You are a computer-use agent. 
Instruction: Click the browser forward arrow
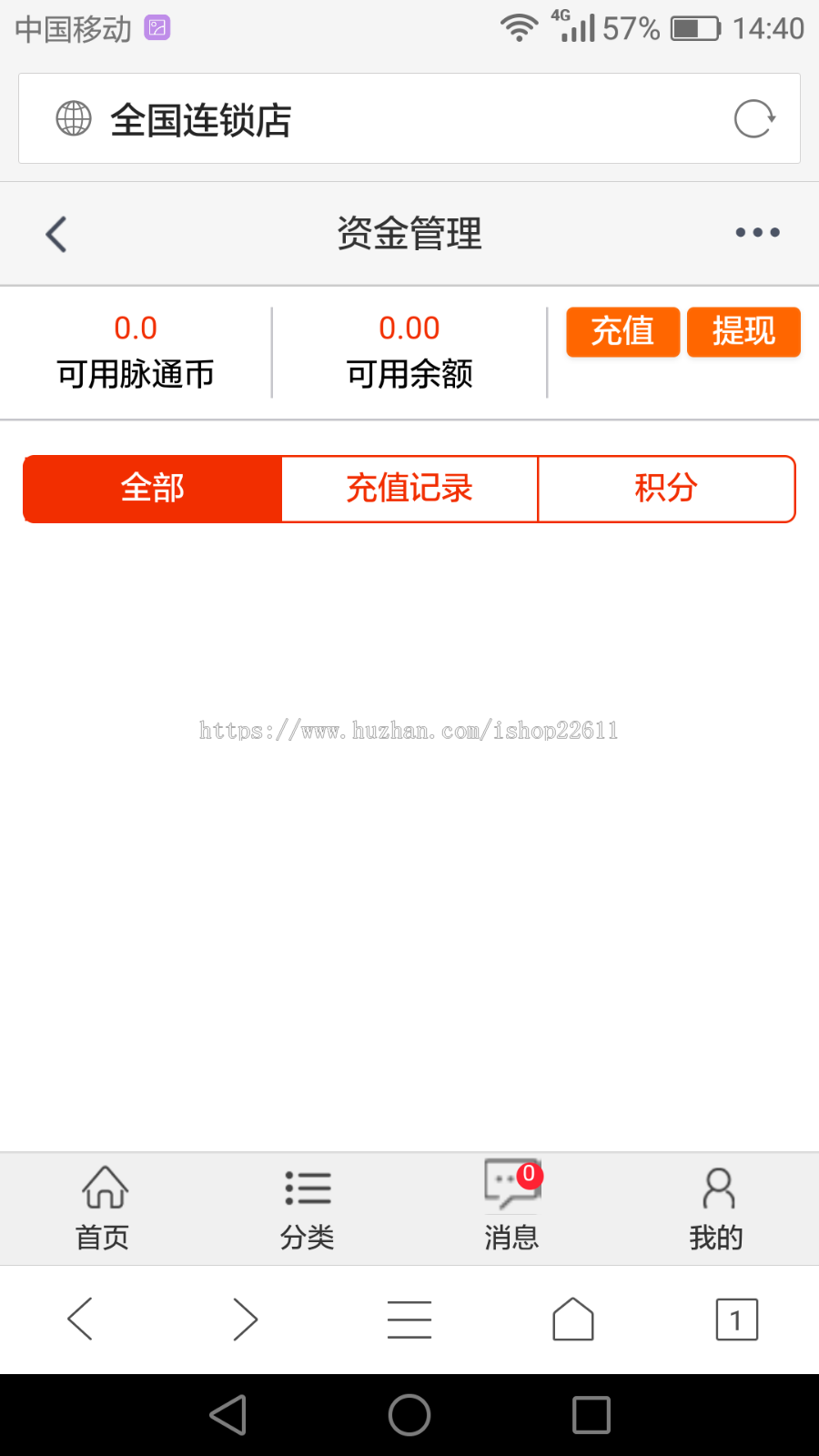tap(245, 1318)
